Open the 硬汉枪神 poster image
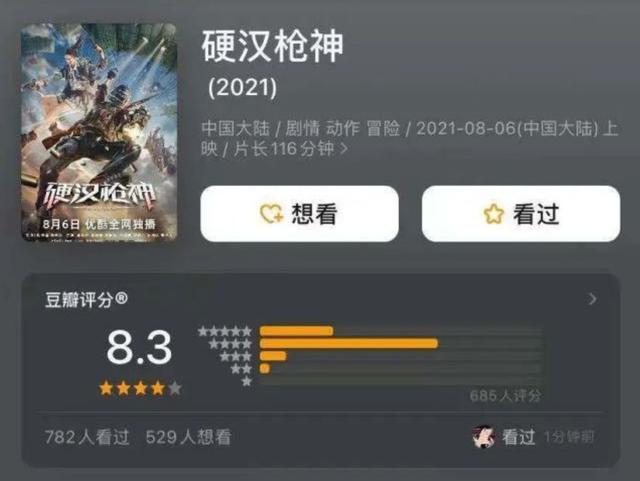Image resolution: width=640 pixels, height=481 pixels. pos(98,132)
